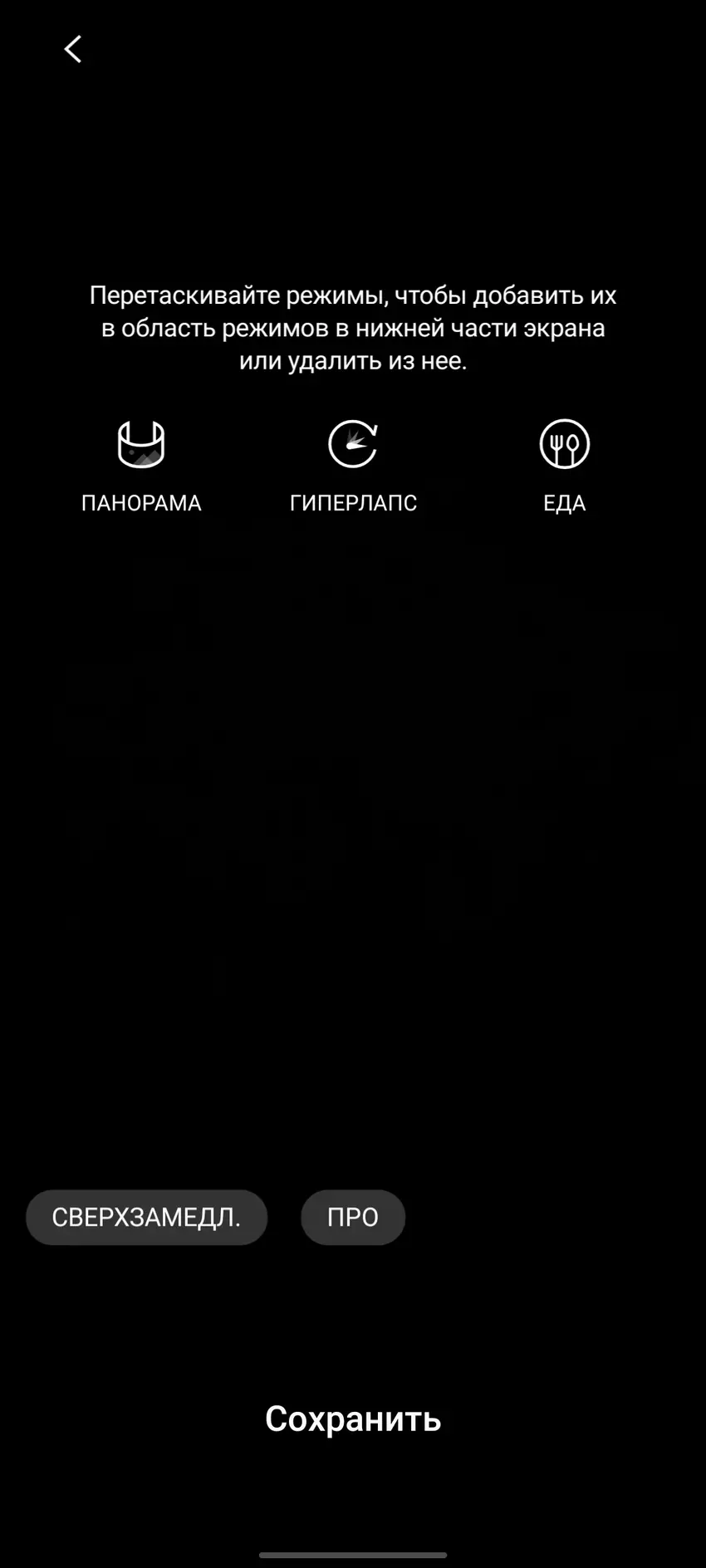Save changes with Сохранить
Screen dimensions: 706x1568
pos(353,1419)
